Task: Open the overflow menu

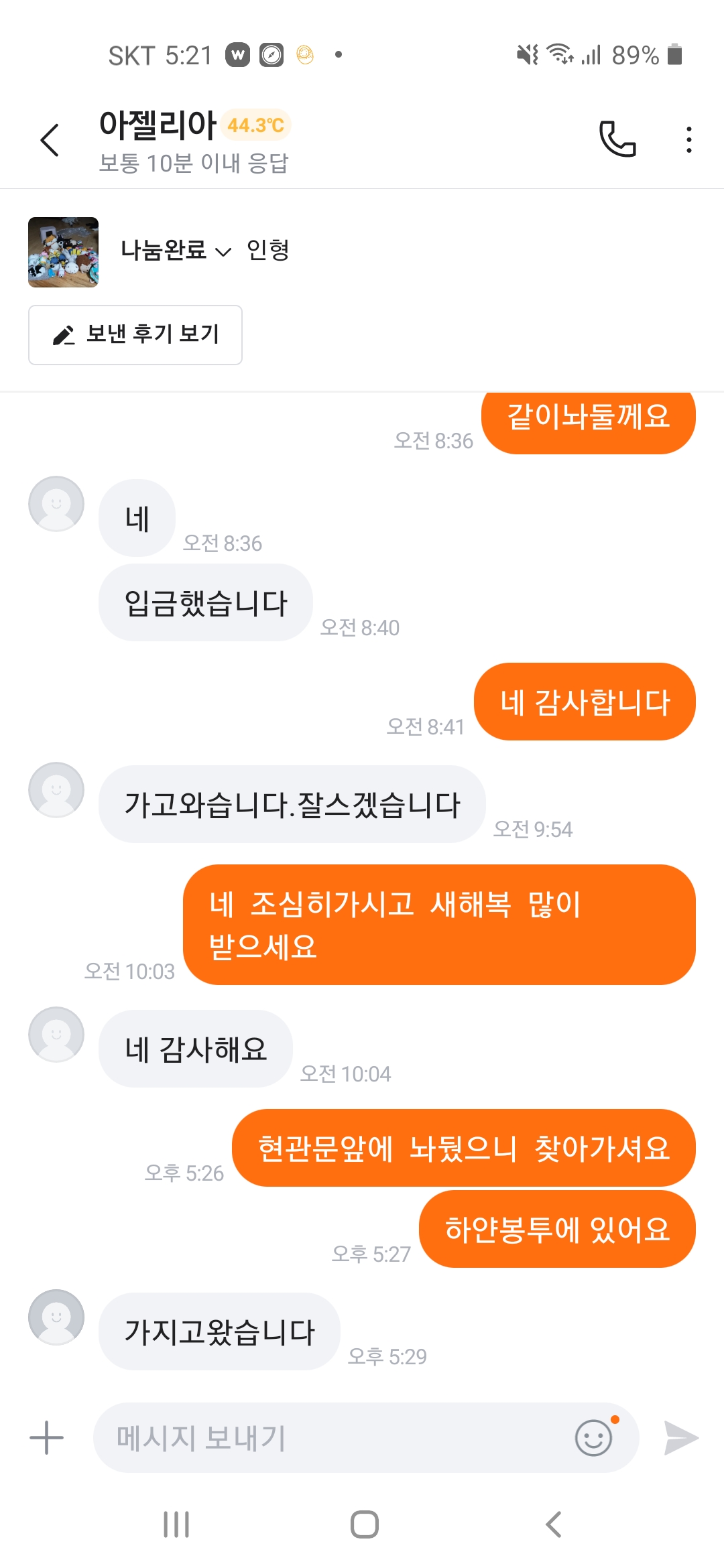Action: click(x=688, y=139)
